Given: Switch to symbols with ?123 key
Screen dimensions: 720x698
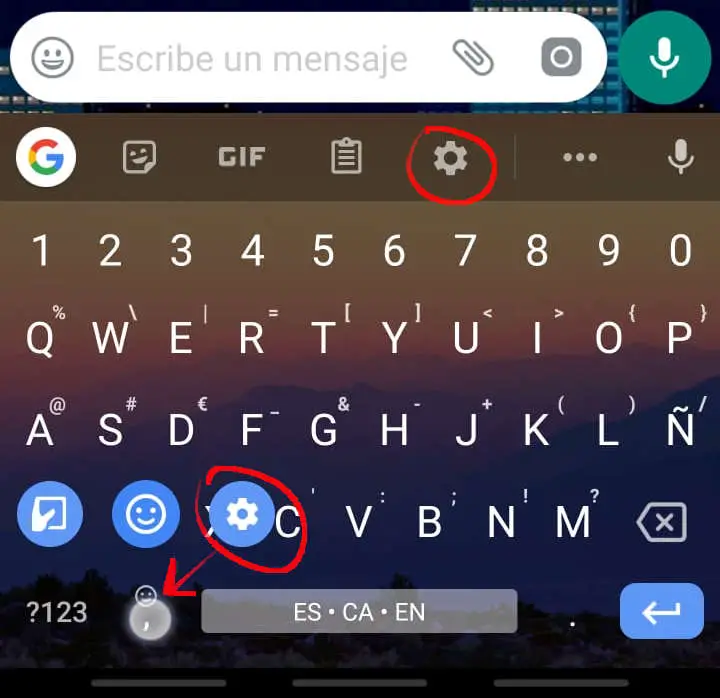Looking at the screenshot, I should [x=57, y=612].
